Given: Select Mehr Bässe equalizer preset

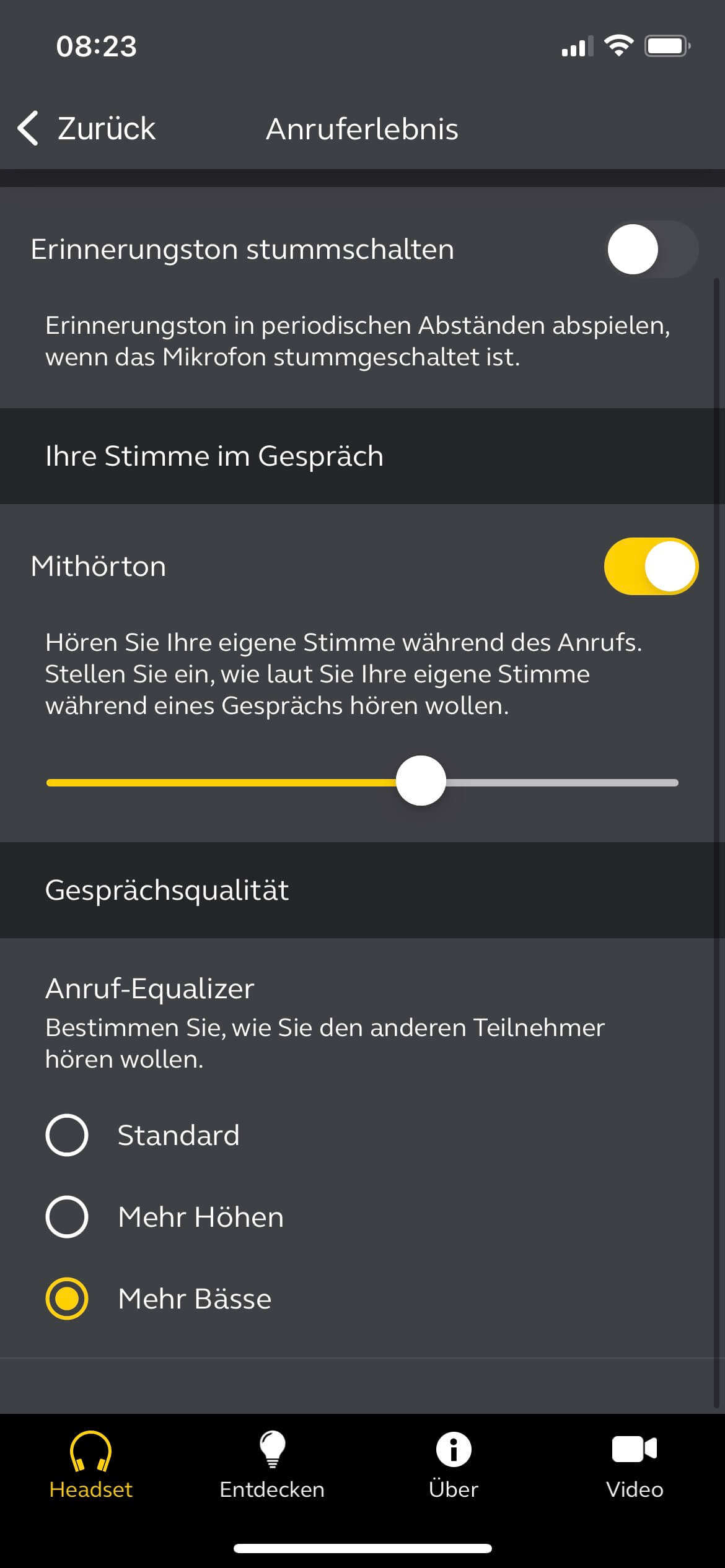Looking at the screenshot, I should click(67, 1299).
